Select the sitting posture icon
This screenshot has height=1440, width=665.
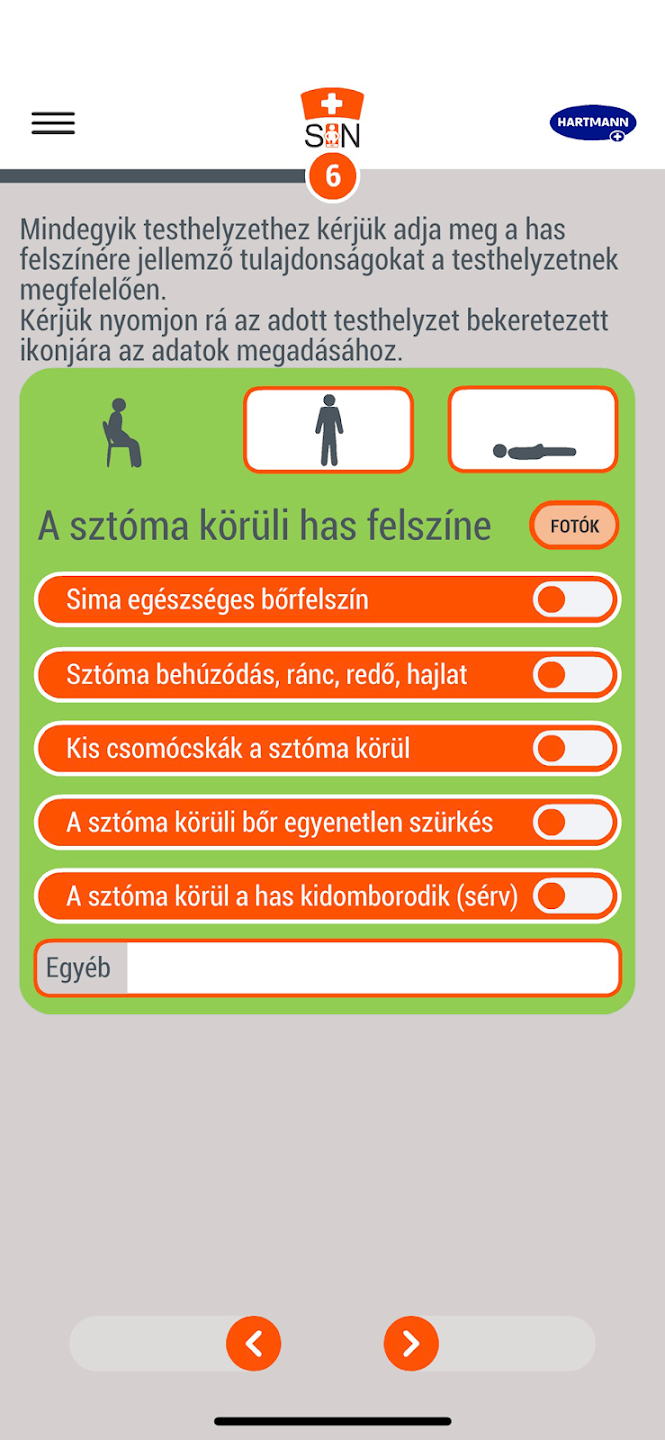[x=122, y=432]
